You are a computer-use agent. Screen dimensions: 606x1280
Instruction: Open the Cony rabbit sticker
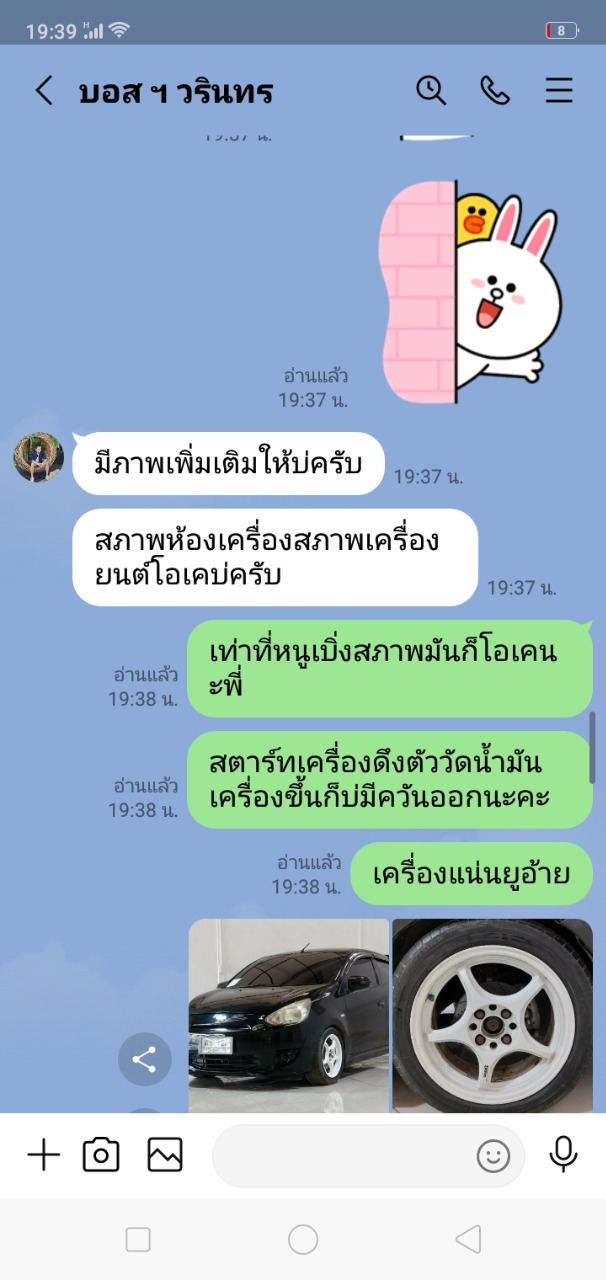[472, 292]
